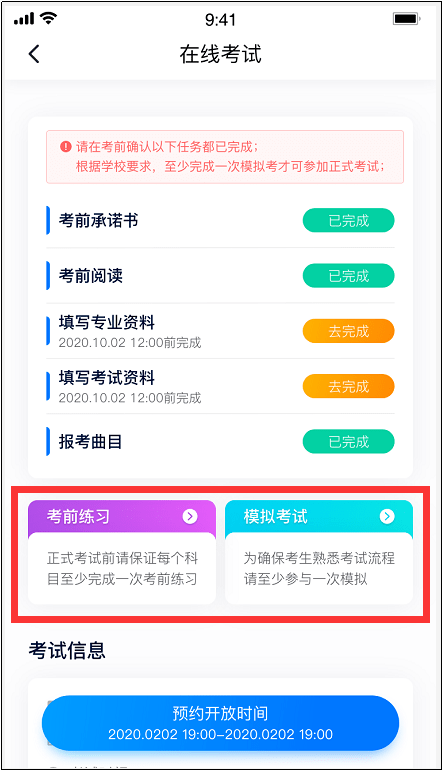Tap 已完成 button beside 考前阅读
Viewport: 444px width, 773px height.
click(x=348, y=276)
